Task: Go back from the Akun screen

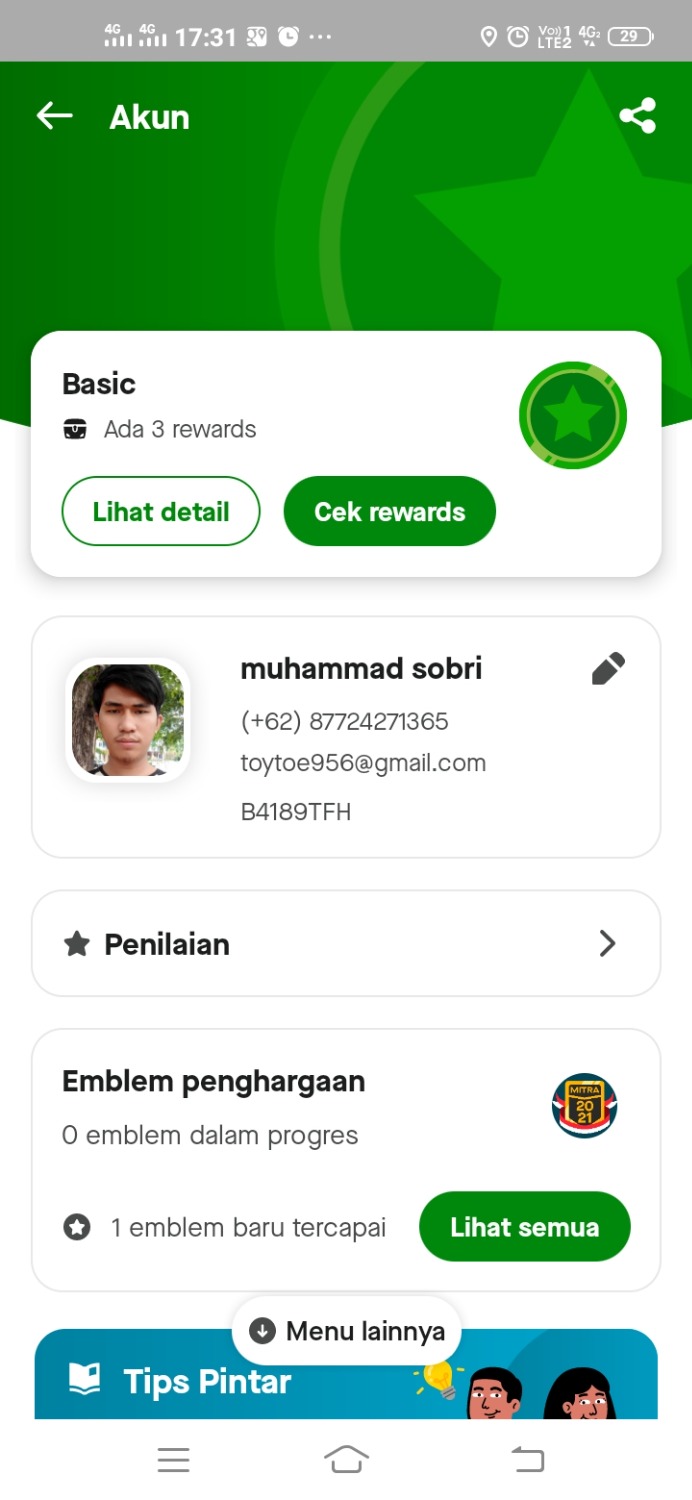Action: pyautogui.click(x=55, y=116)
